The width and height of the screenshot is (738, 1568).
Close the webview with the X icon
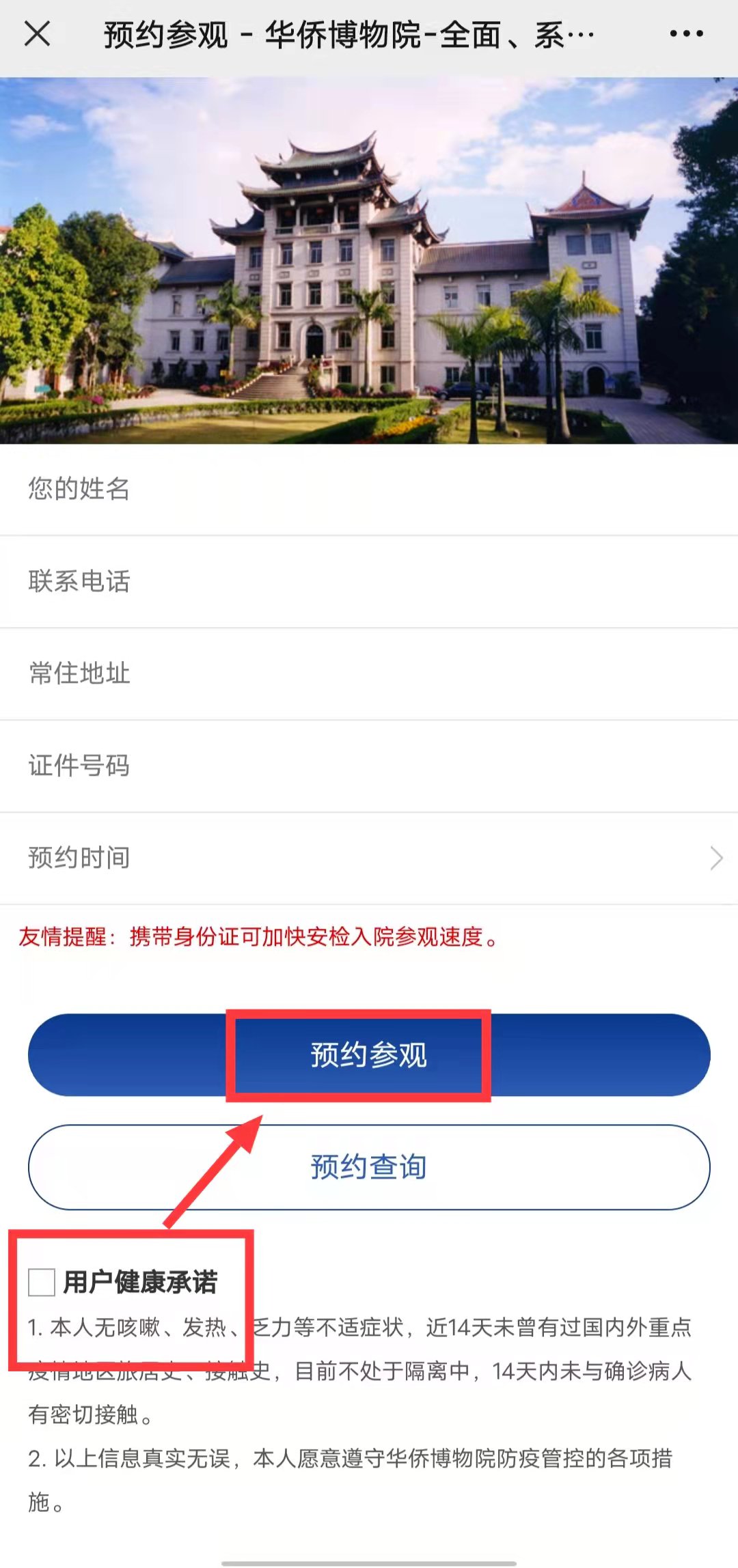[x=37, y=33]
